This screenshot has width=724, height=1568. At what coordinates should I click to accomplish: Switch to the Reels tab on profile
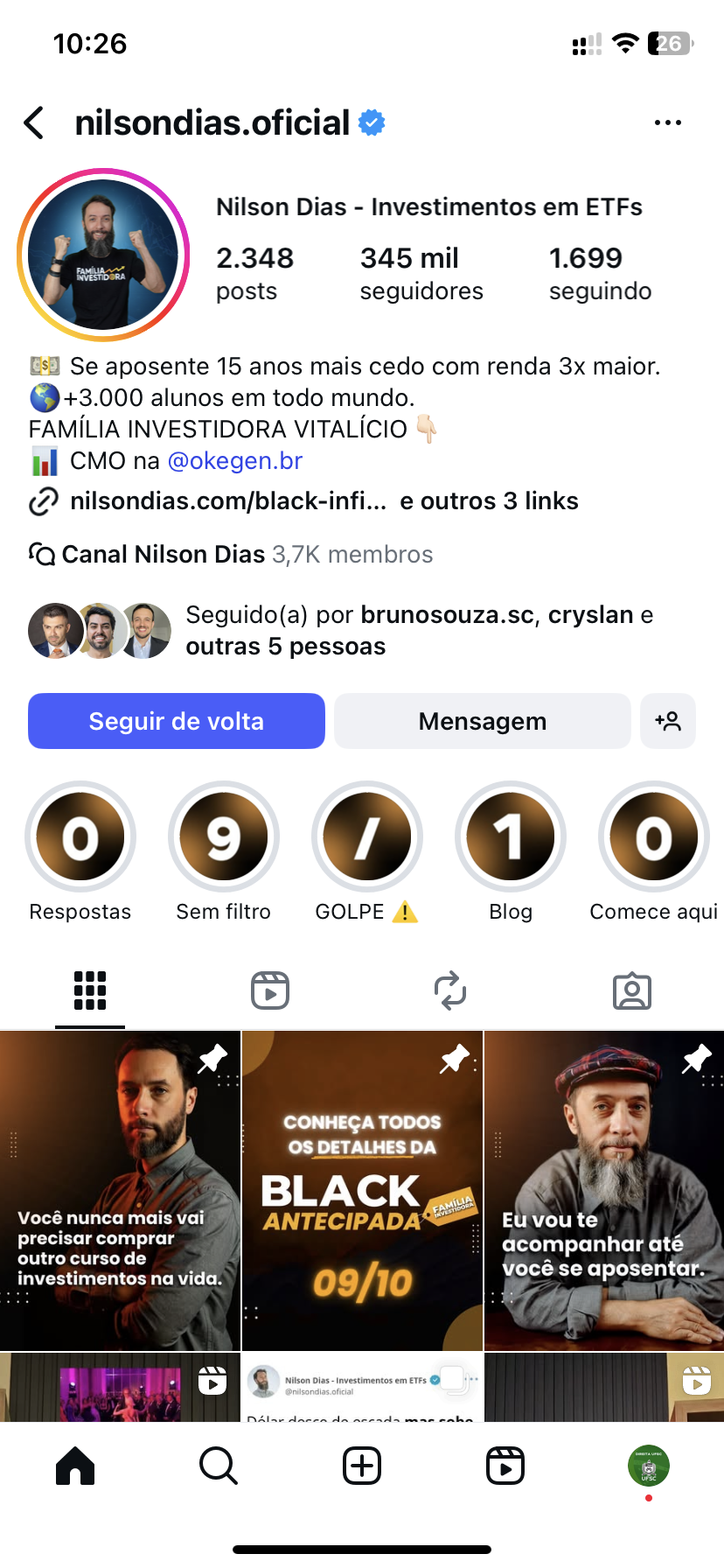pyautogui.click(x=270, y=990)
